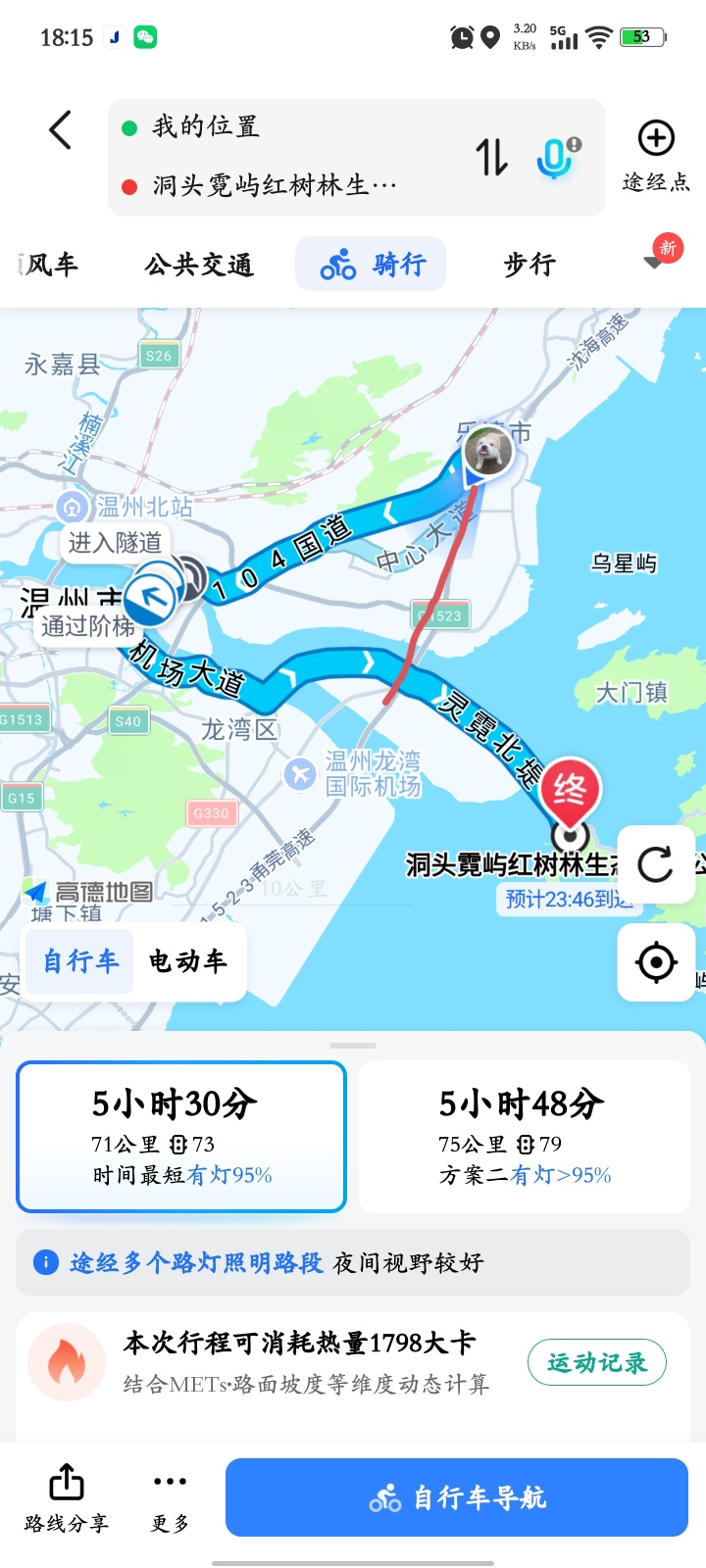The image size is (706, 1568).
Task: Choose 电动车 ride type
Action: (x=188, y=961)
